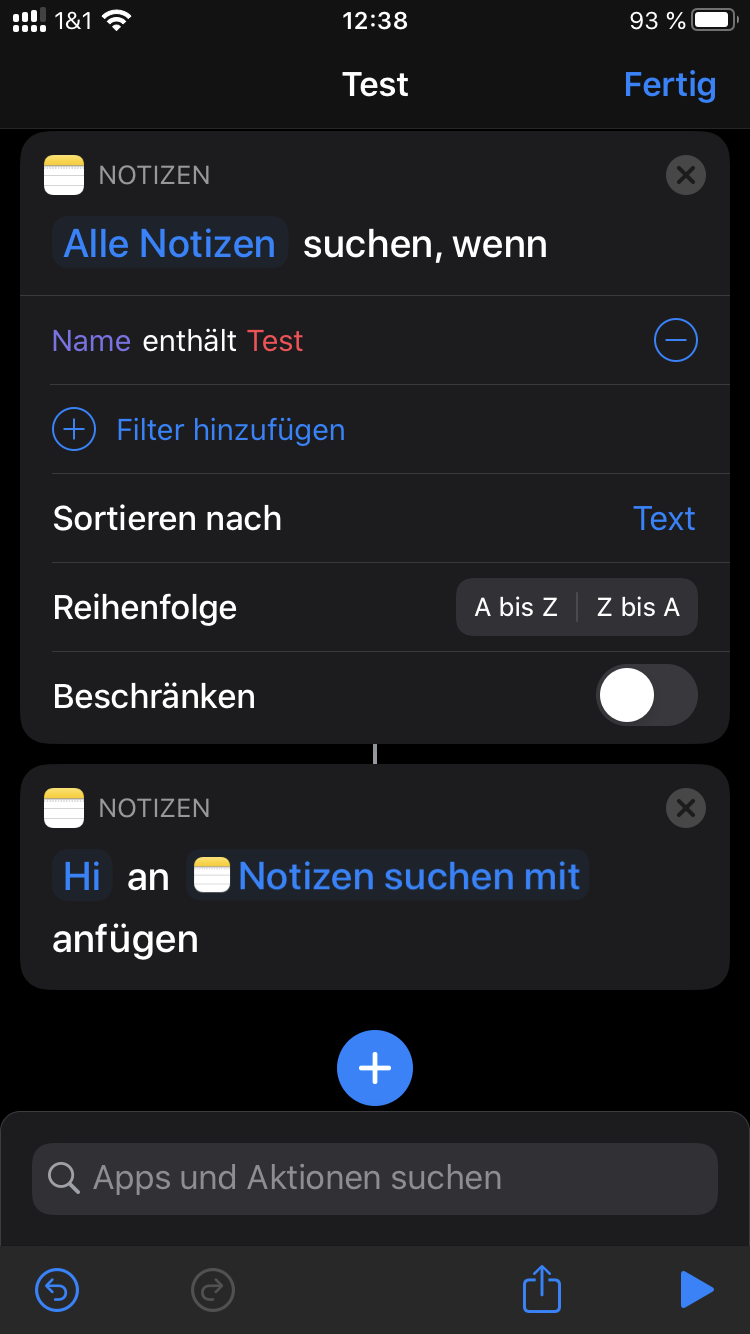This screenshot has height=1334, width=750.
Task: Undo the last change
Action: (x=57, y=1290)
